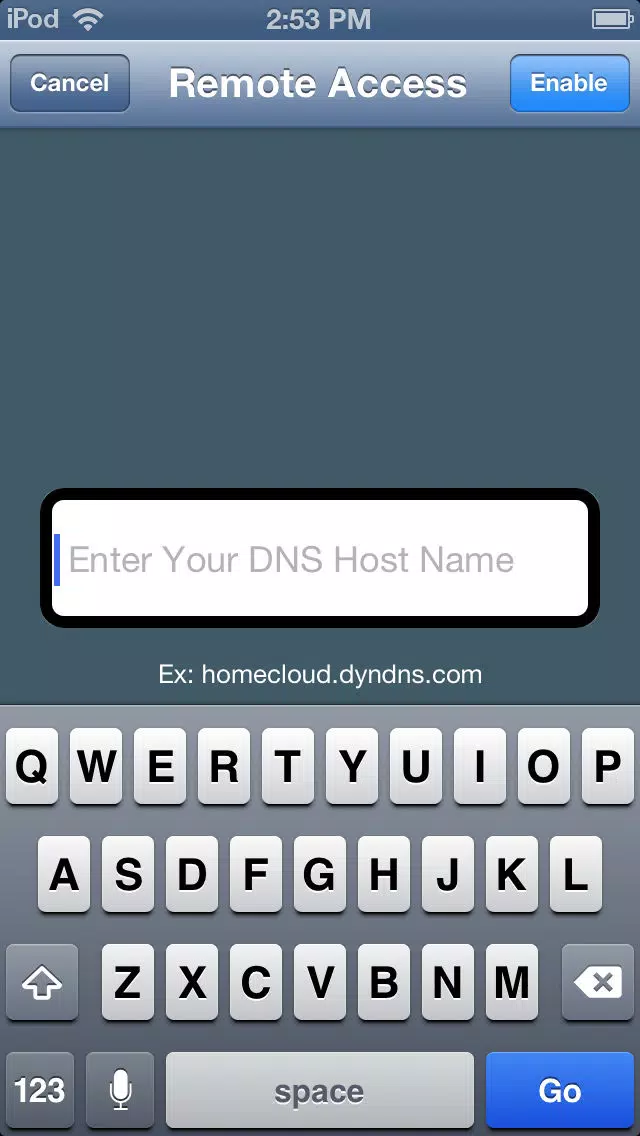
Task: Toggle the shift key
Action: coord(42,983)
